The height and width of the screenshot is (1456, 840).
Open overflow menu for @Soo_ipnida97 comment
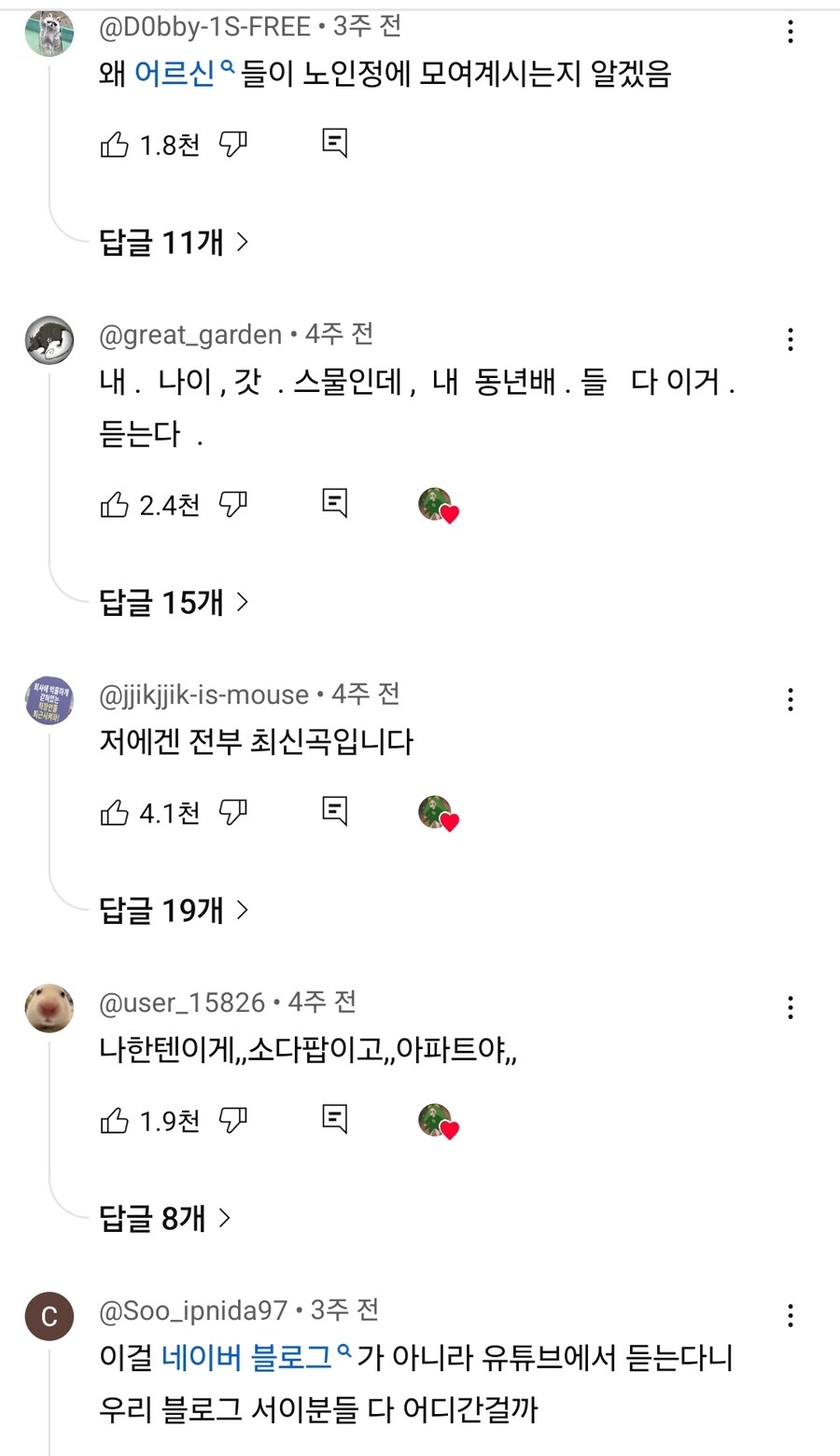(791, 1316)
